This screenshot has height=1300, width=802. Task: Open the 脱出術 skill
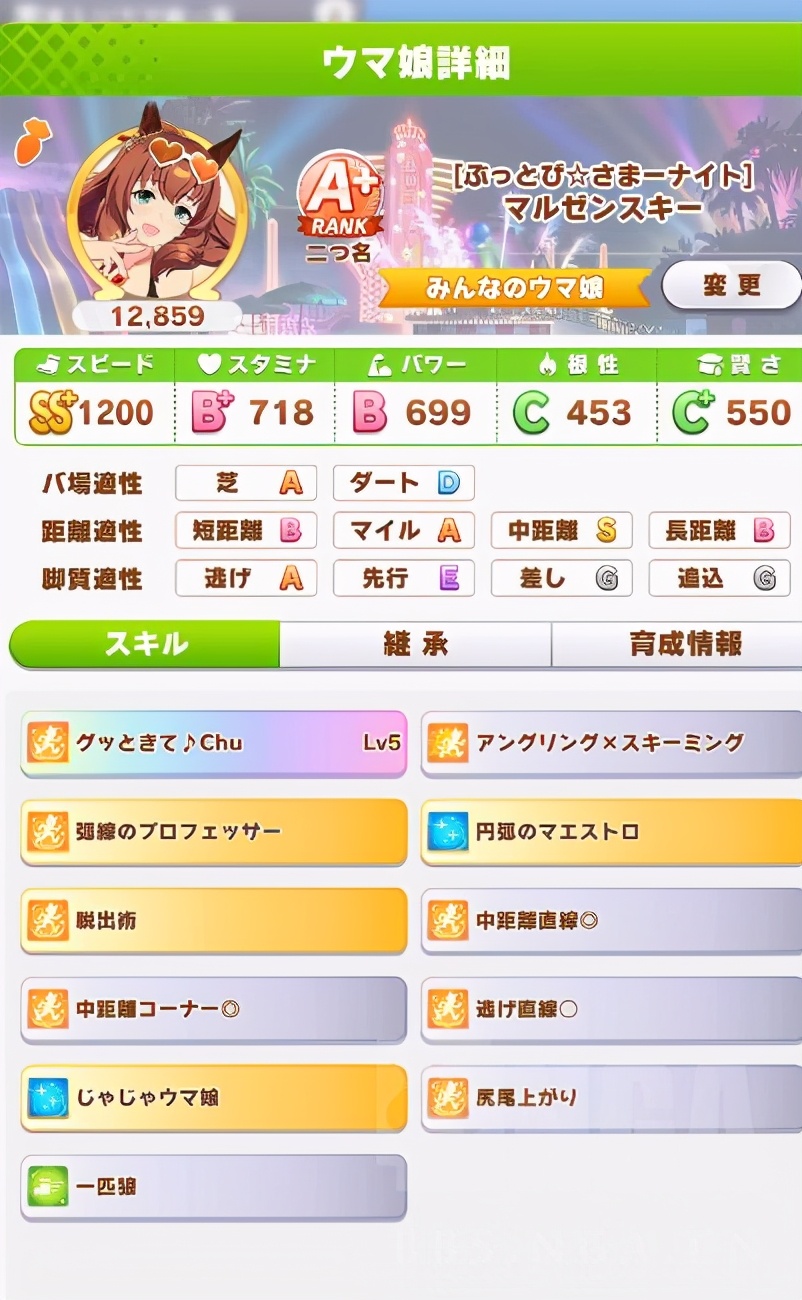point(214,920)
